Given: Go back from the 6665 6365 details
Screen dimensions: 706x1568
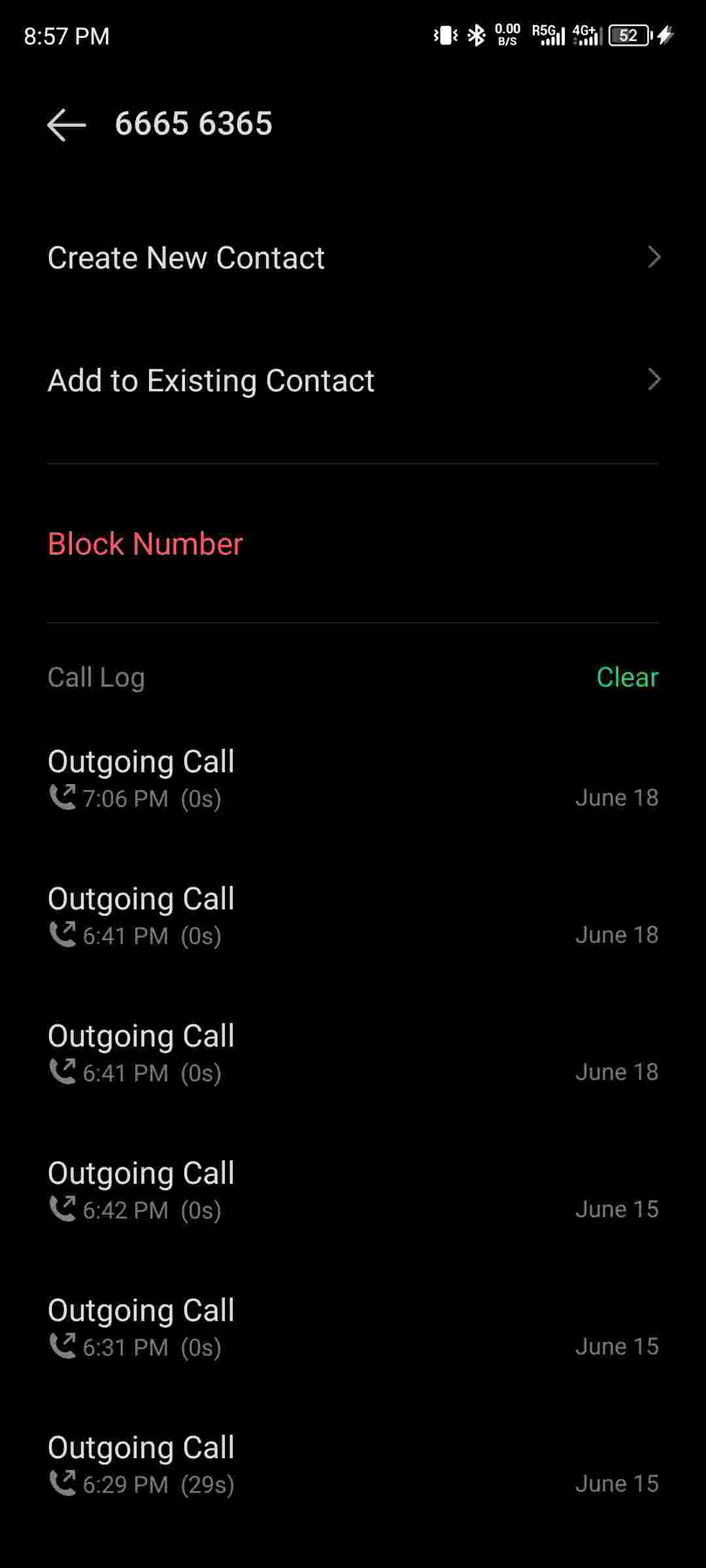Looking at the screenshot, I should 67,124.
